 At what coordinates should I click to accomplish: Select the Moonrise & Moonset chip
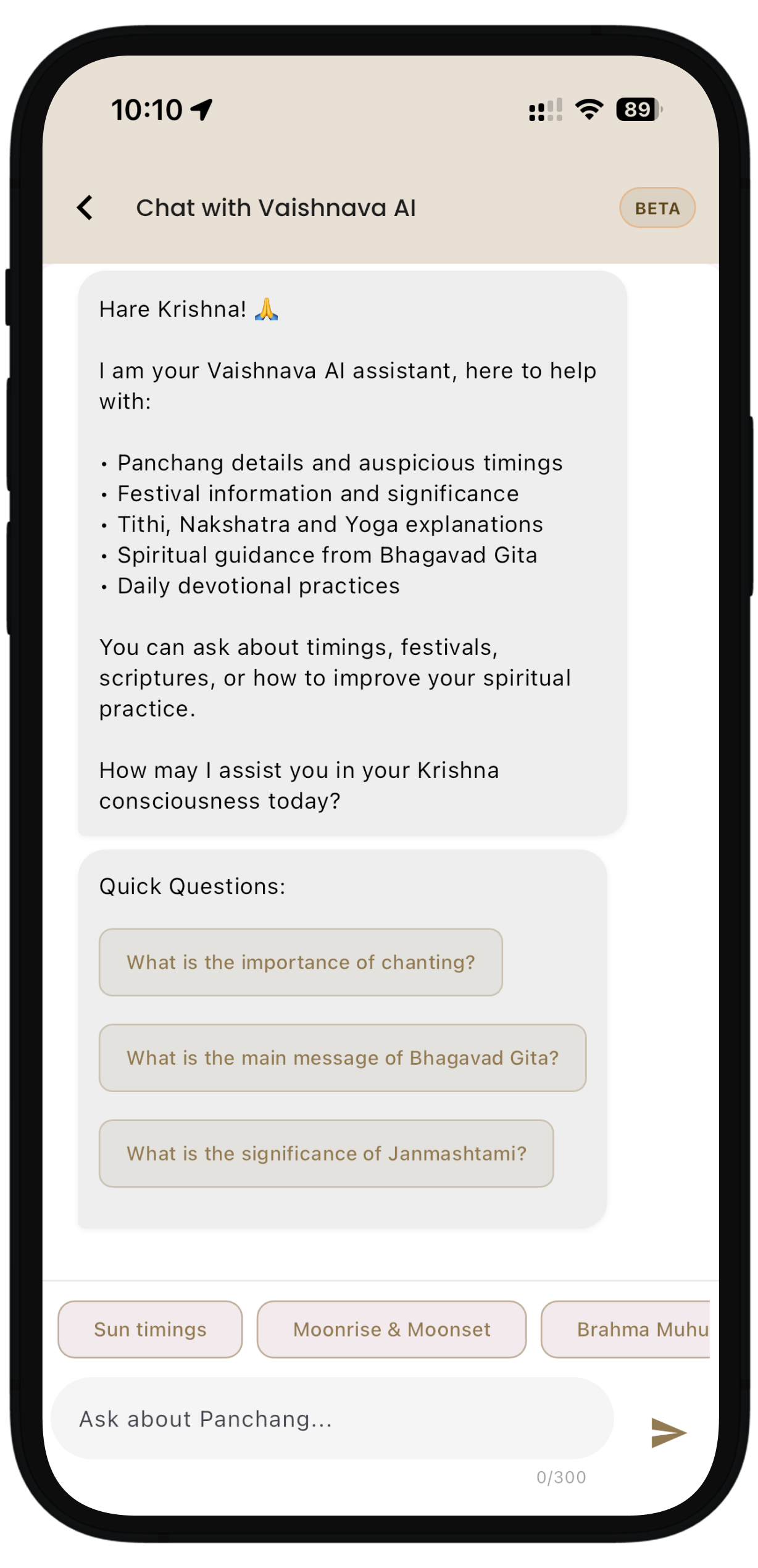(391, 1330)
